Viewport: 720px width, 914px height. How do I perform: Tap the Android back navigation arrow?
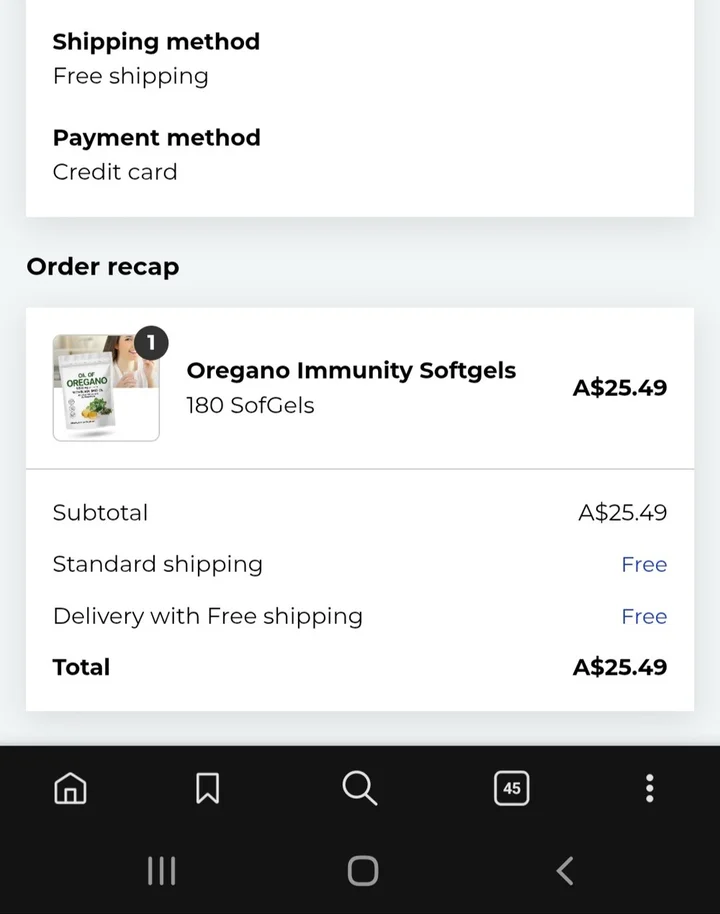pos(563,870)
